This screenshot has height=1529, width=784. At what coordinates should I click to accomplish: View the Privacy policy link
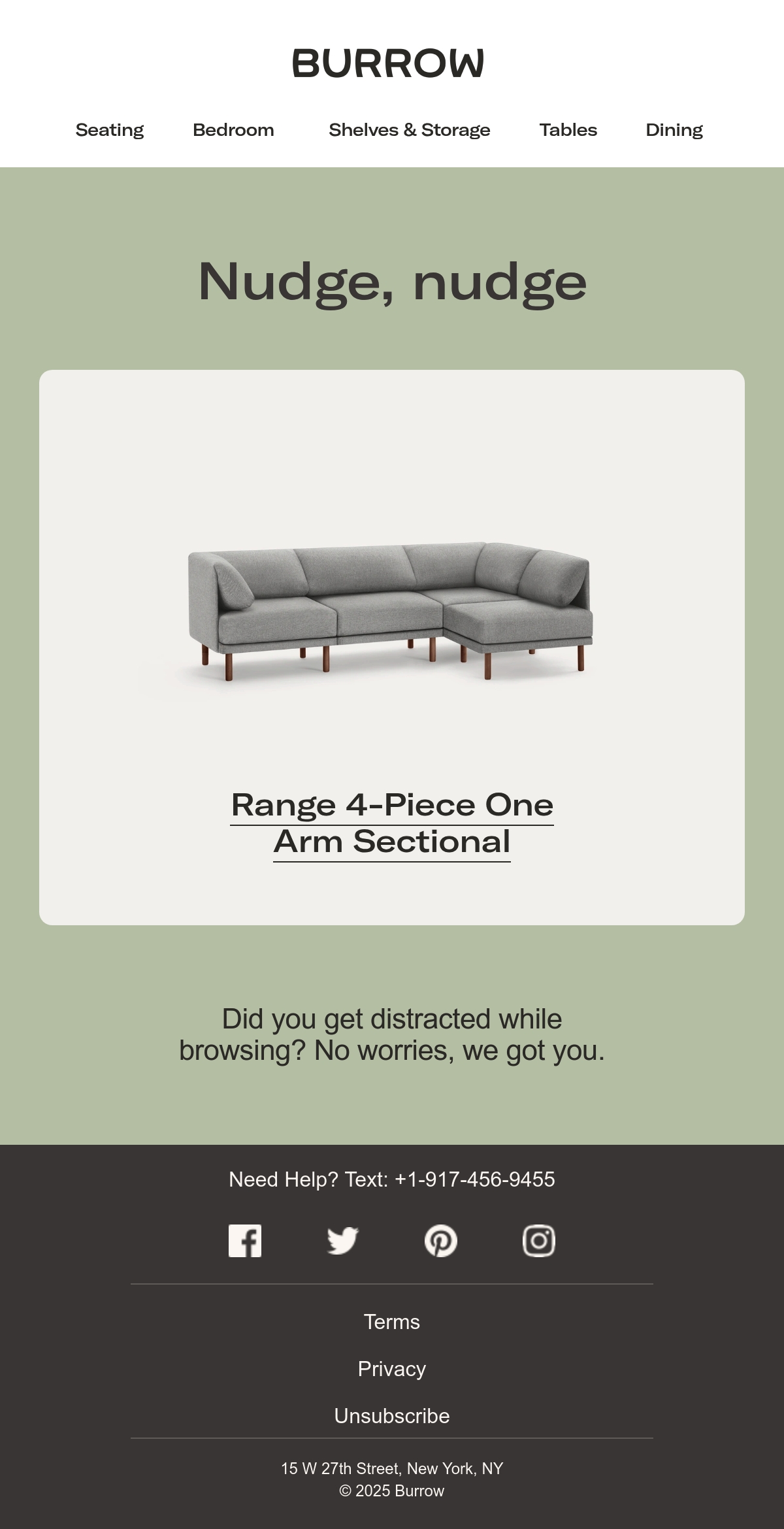(392, 1369)
